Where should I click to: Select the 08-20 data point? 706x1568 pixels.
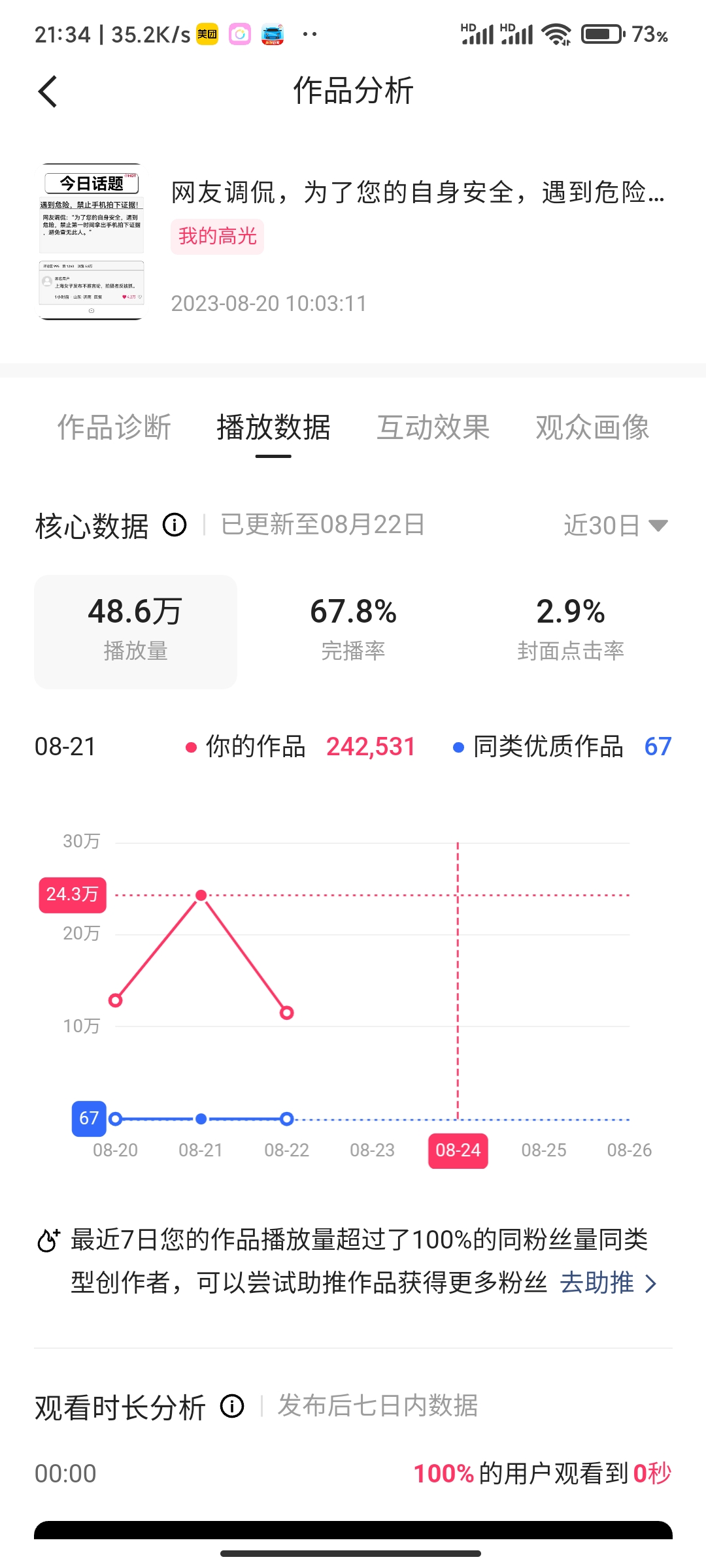click(116, 1000)
